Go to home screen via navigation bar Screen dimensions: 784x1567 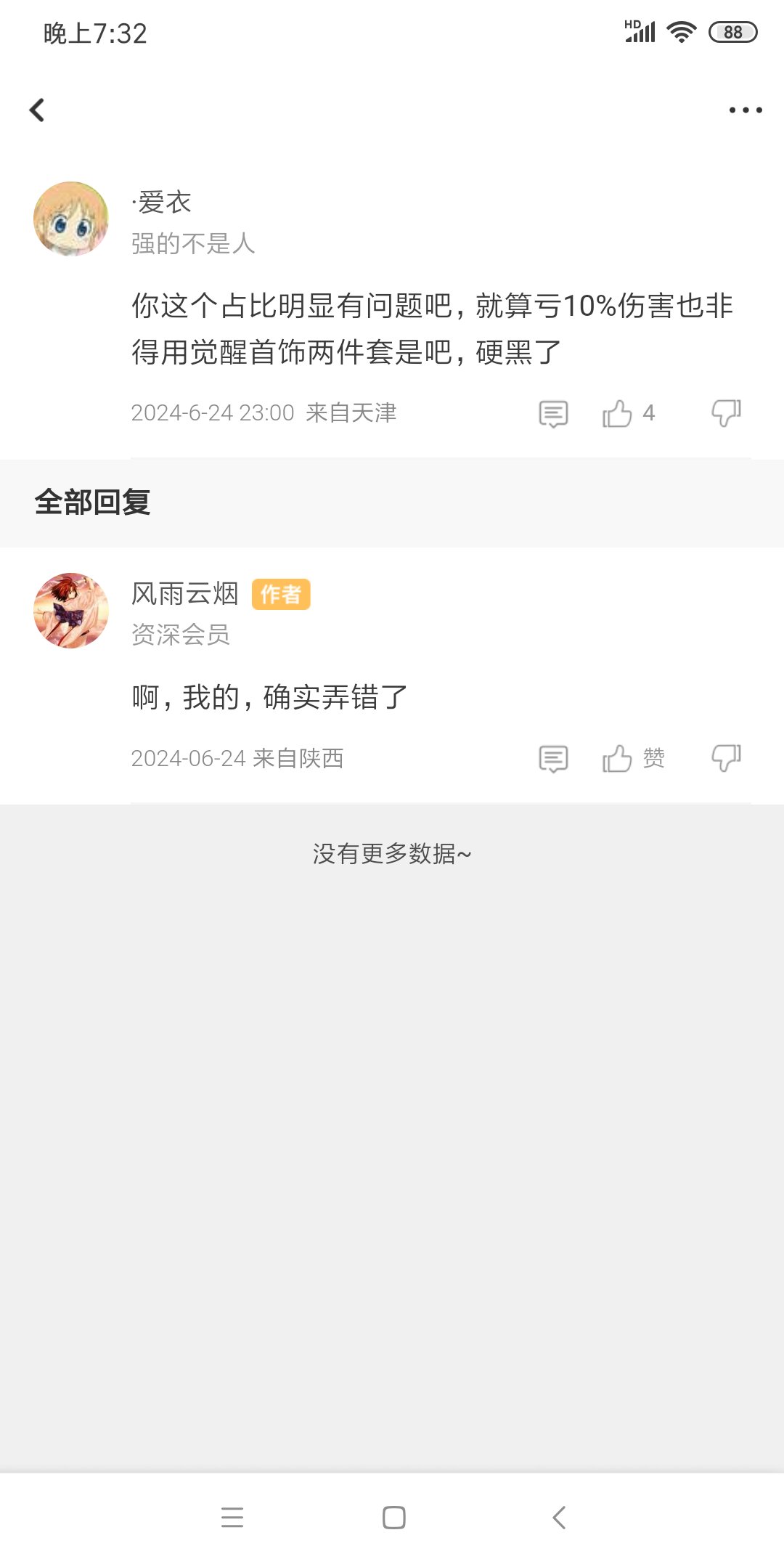point(393,1518)
